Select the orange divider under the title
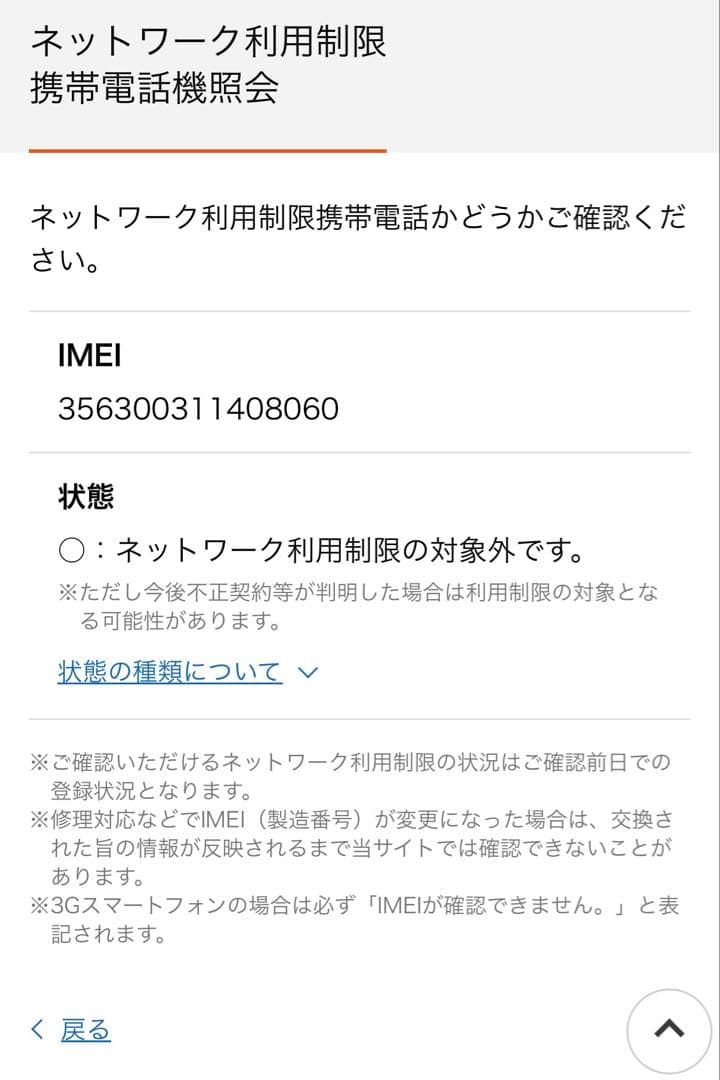720x1080 pixels. tap(210, 148)
